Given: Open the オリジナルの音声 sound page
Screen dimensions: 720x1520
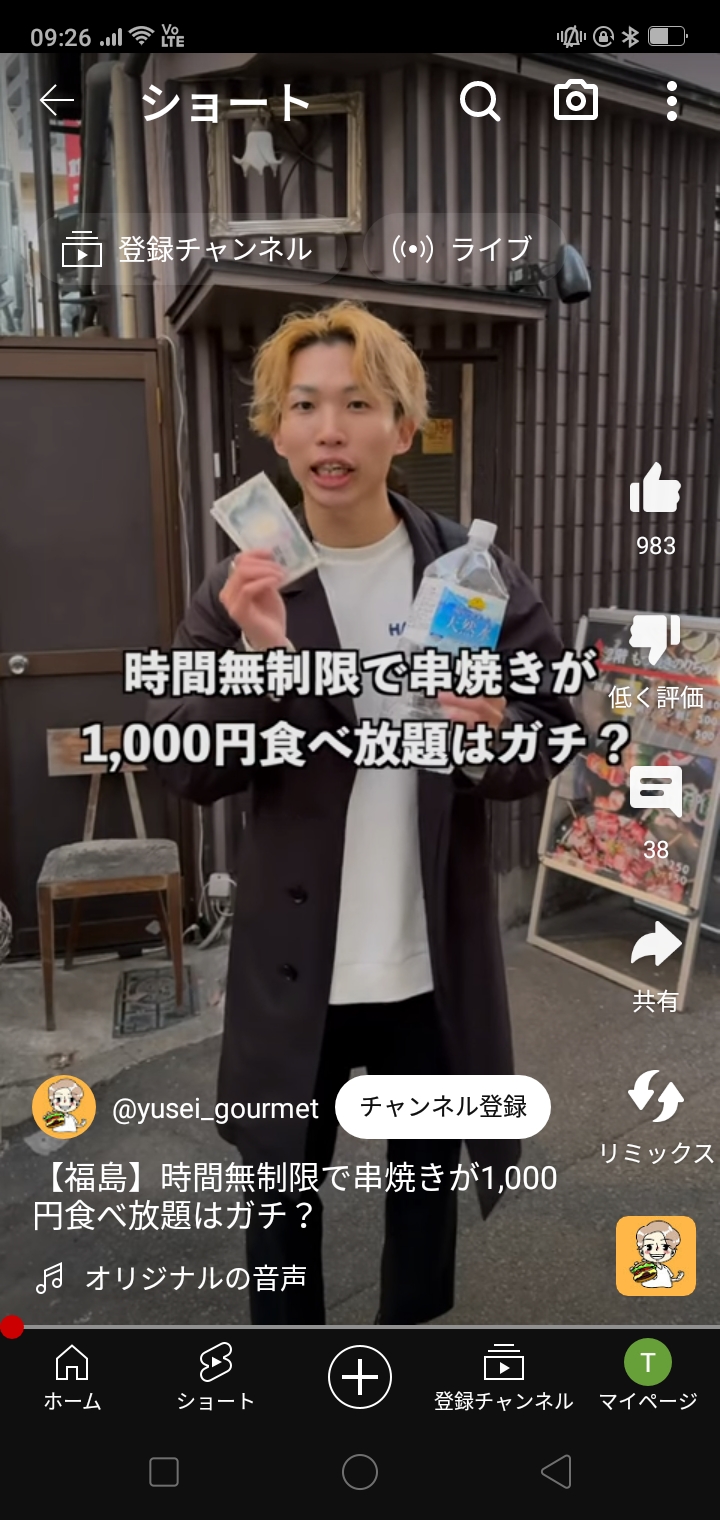Looking at the screenshot, I should pos(195,1277).
